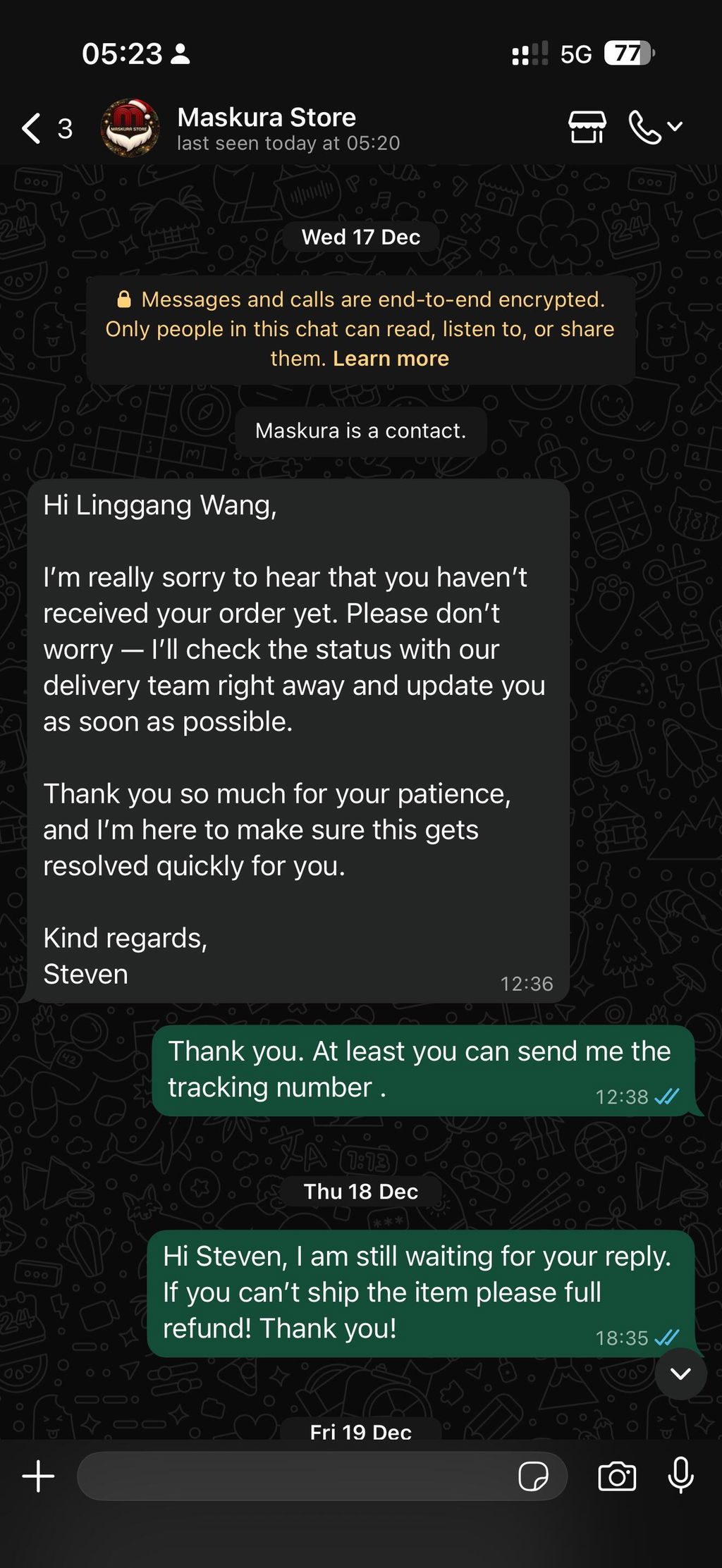The height and width of the screenshot is (1568, 722).
Task: View the Maskura Store business catalog
Action: (587, 127)
